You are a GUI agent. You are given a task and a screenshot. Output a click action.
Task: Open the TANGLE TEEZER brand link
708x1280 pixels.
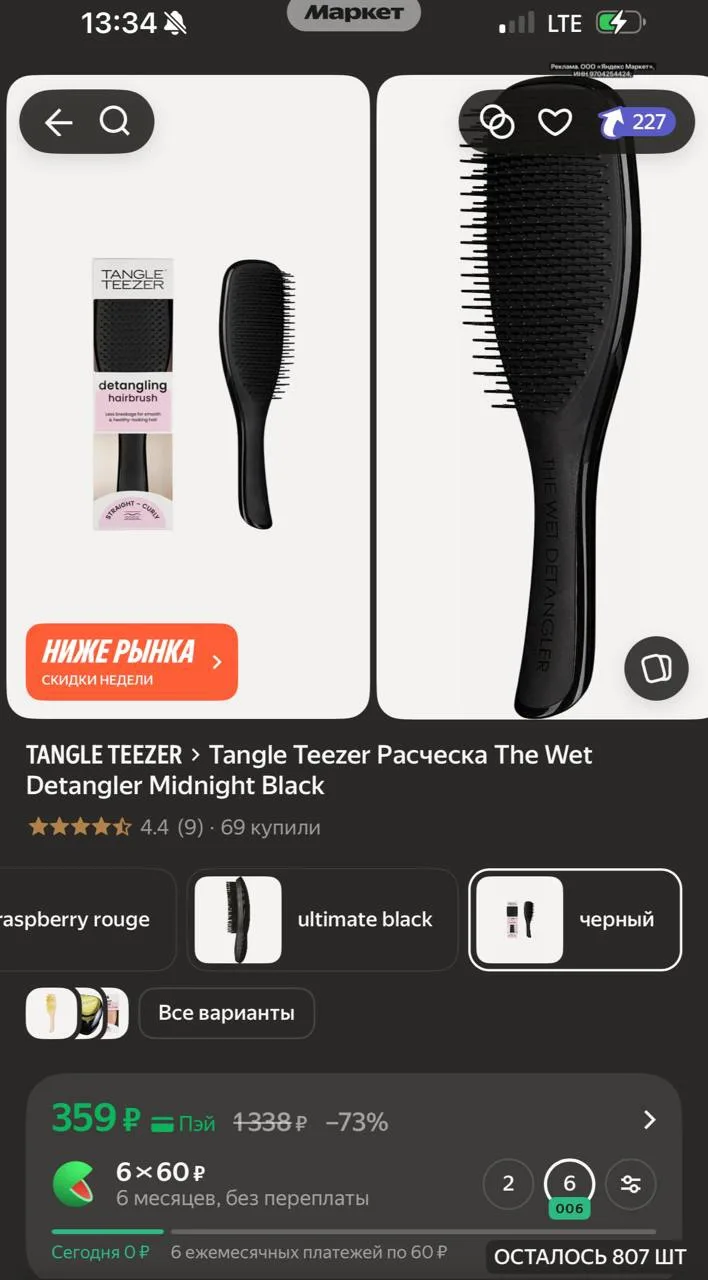[104, 755]
